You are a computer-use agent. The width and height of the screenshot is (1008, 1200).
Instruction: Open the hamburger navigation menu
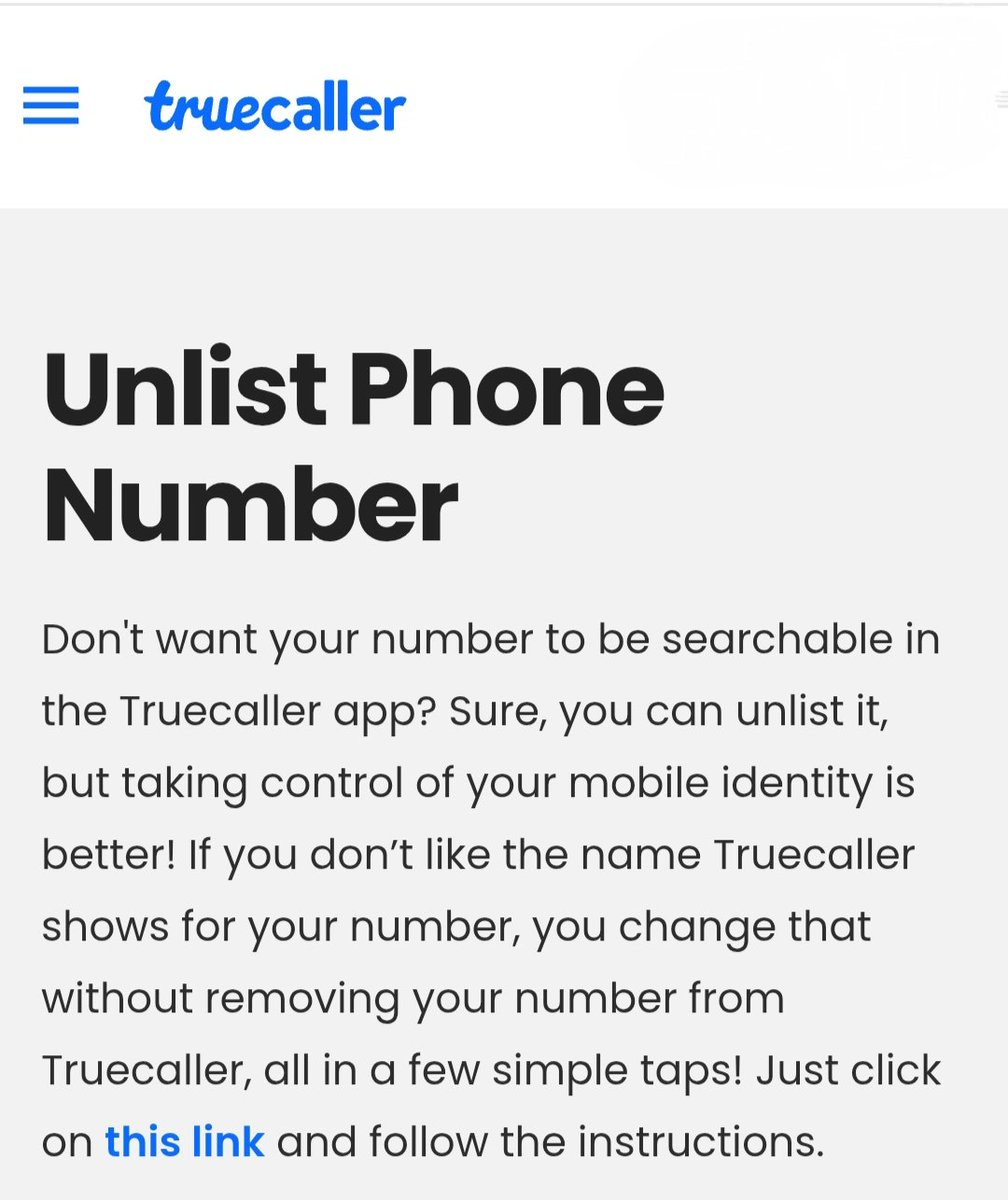click(x=51, y=105)
